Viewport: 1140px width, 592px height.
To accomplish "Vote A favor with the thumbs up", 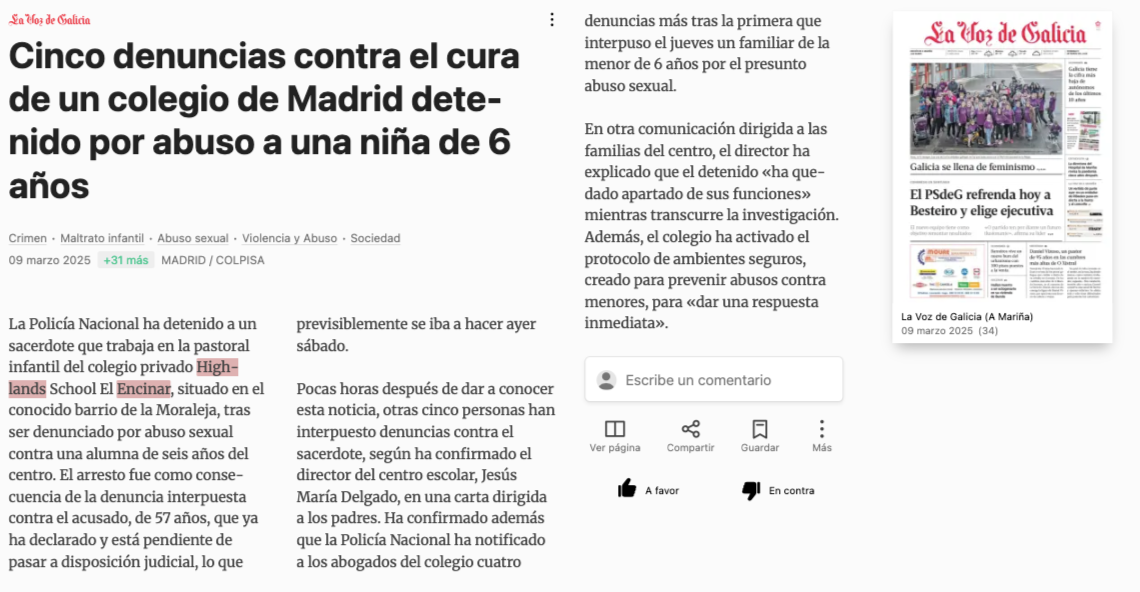I will pyautogui.click(x=648, y=490).
